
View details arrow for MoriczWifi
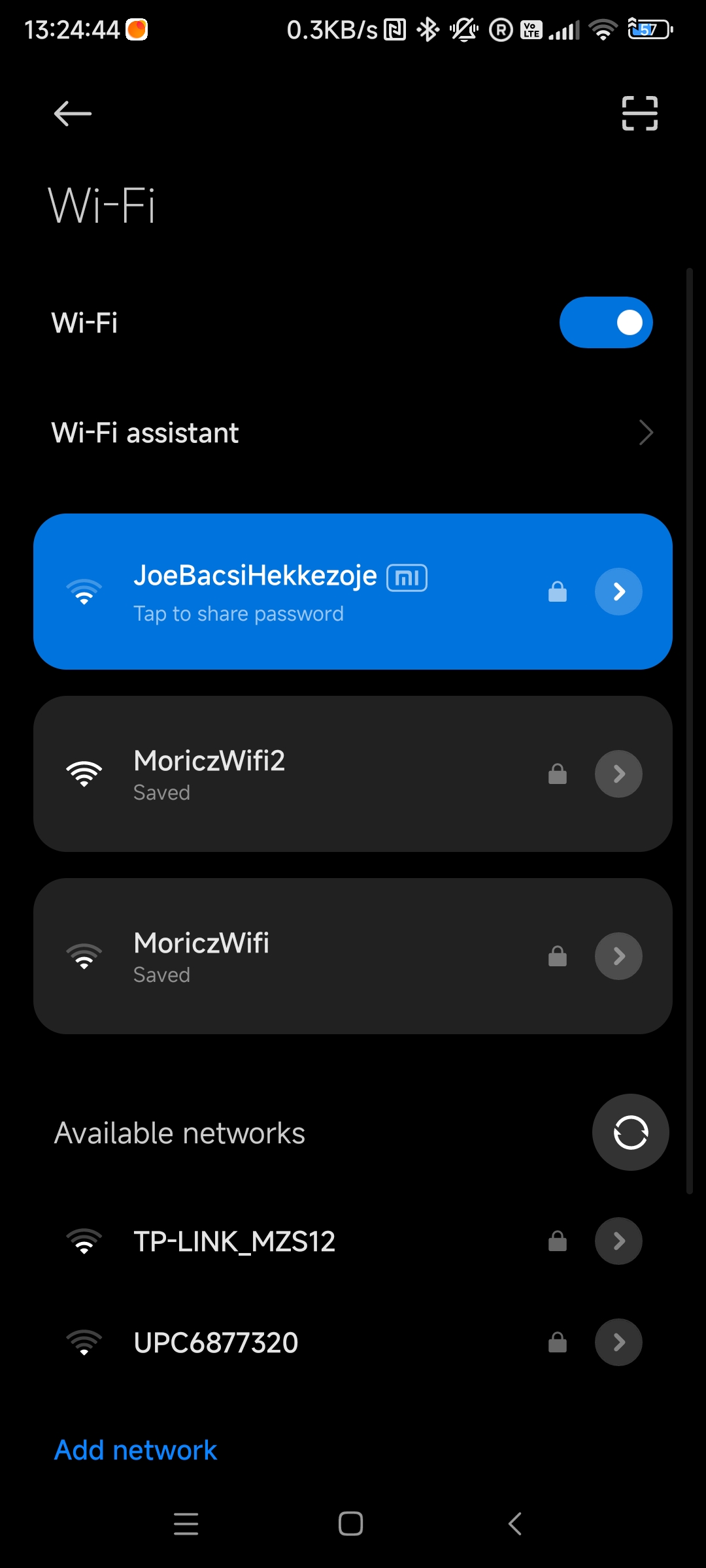[x=618, y=956]
